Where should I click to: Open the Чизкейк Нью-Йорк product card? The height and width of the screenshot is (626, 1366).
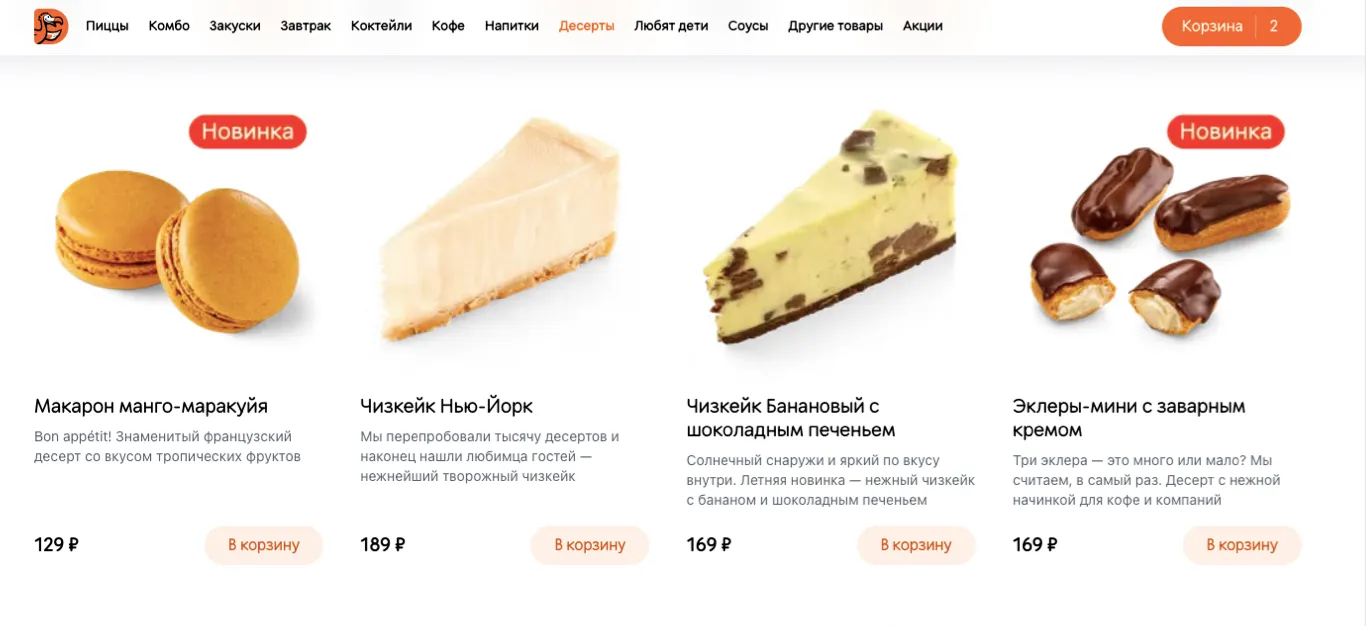coord(446,406)
